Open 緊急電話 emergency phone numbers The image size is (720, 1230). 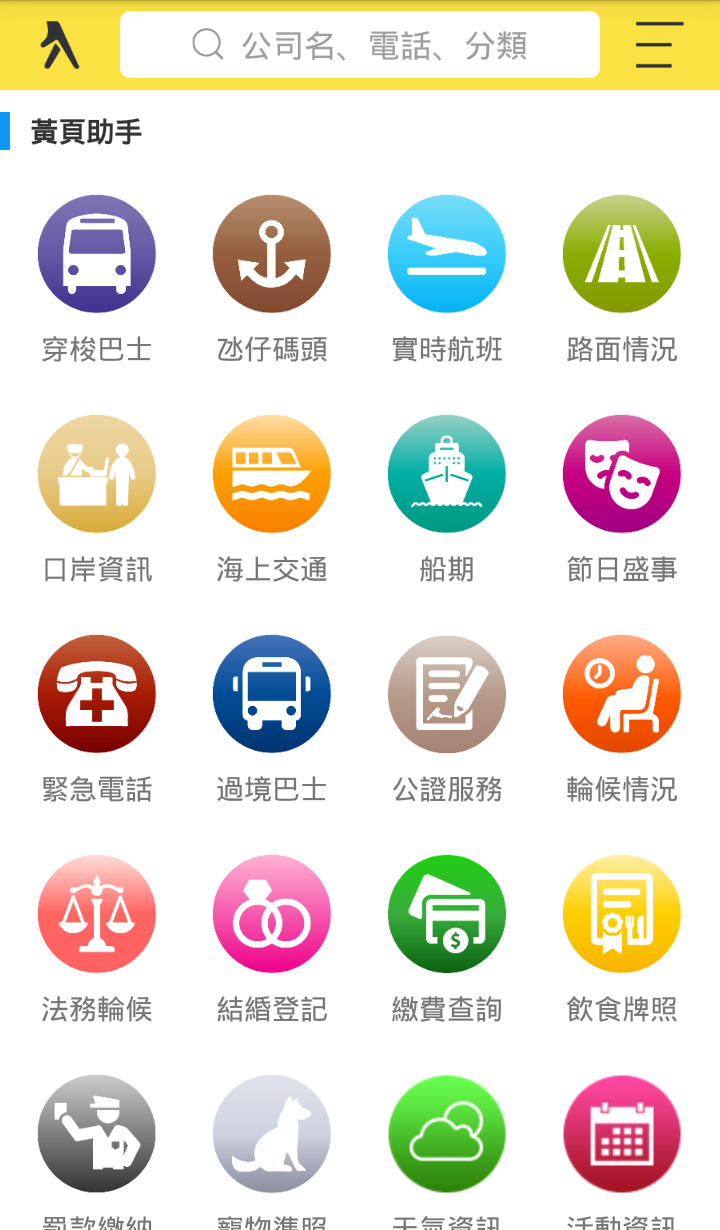(96, 693)
